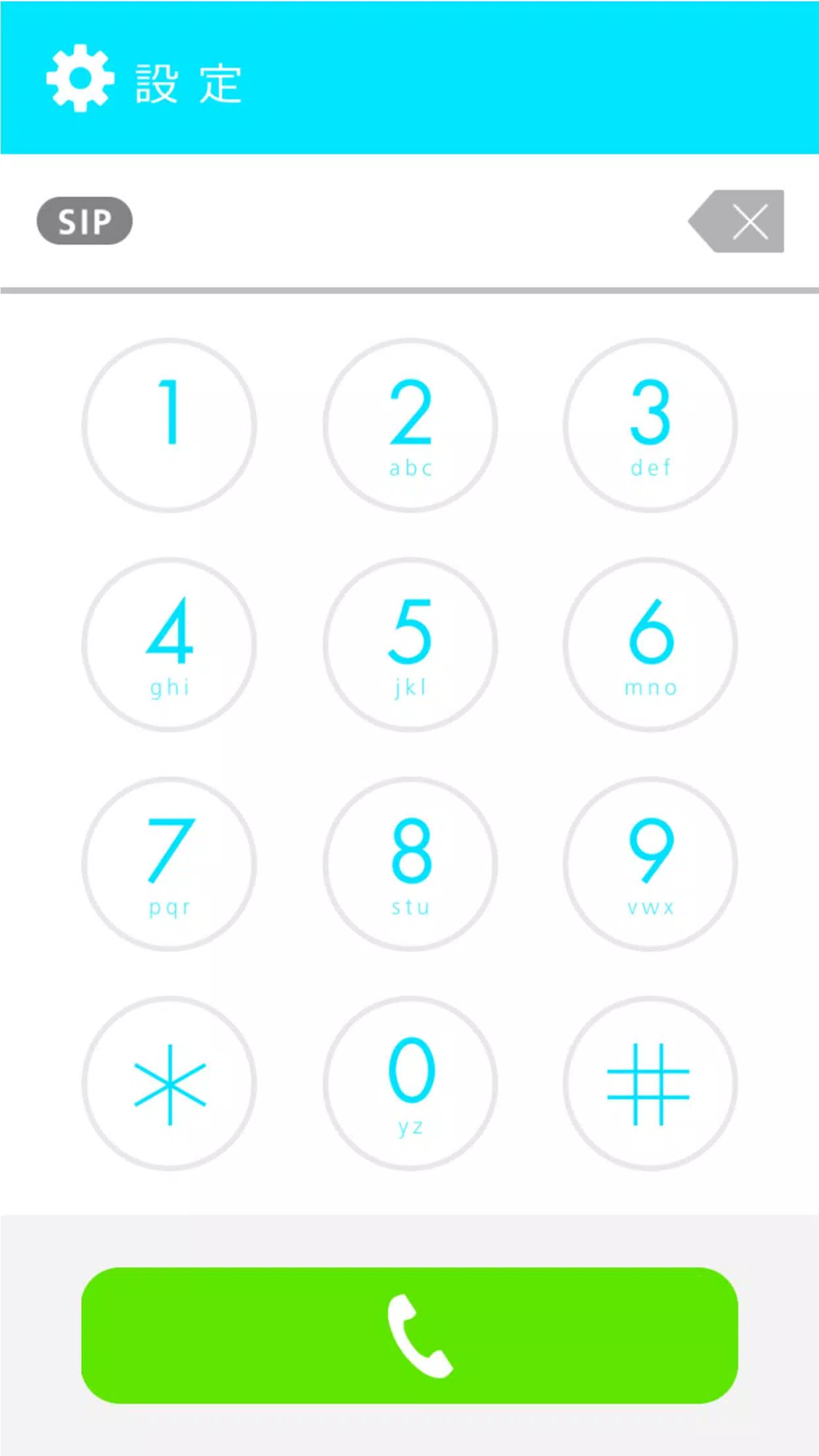Screen dimensions: 819x1456
Task: Enter digit 8 (stu)
Action: coord(410,864)
